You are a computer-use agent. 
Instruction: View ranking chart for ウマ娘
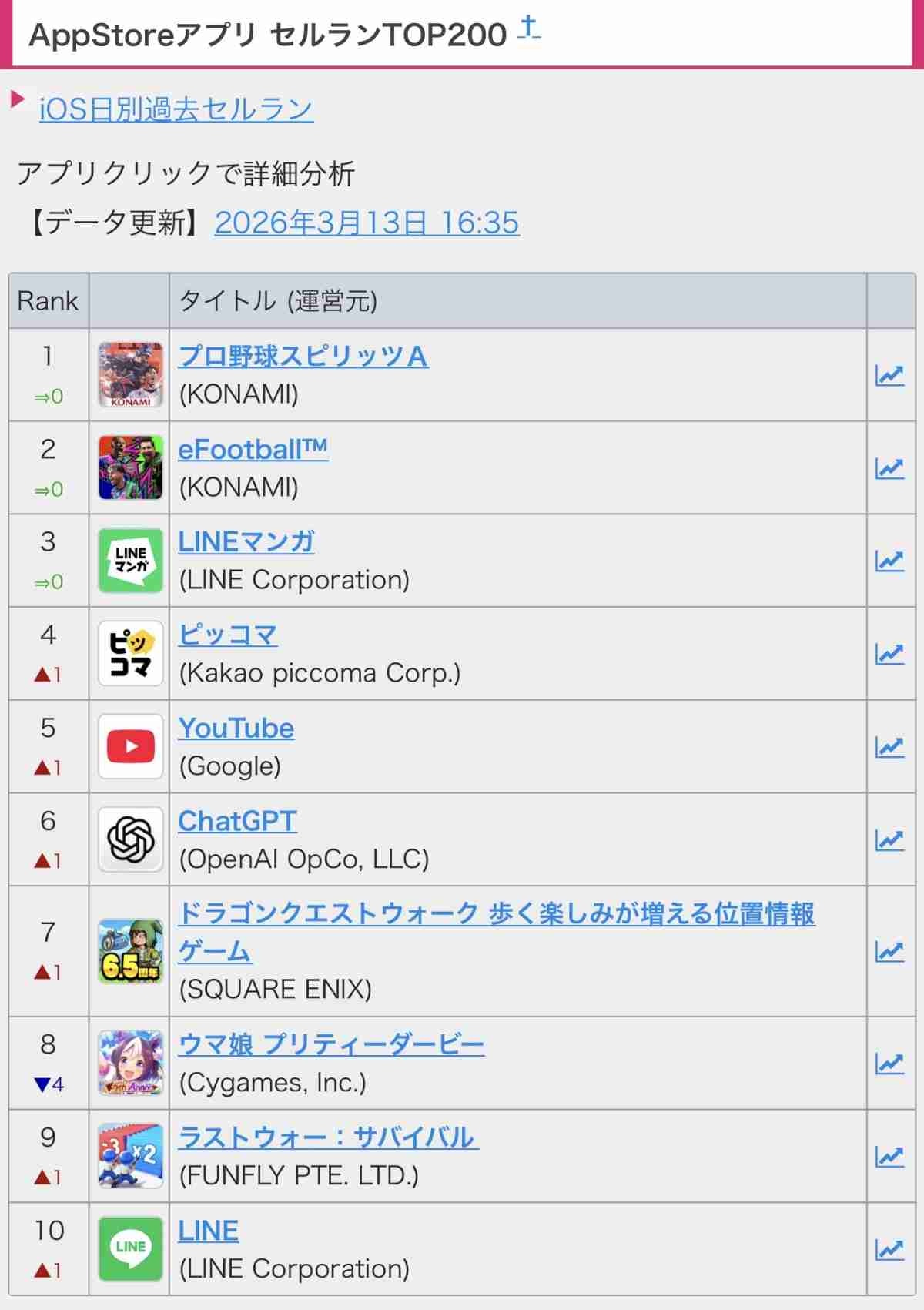pos(889,1064)
